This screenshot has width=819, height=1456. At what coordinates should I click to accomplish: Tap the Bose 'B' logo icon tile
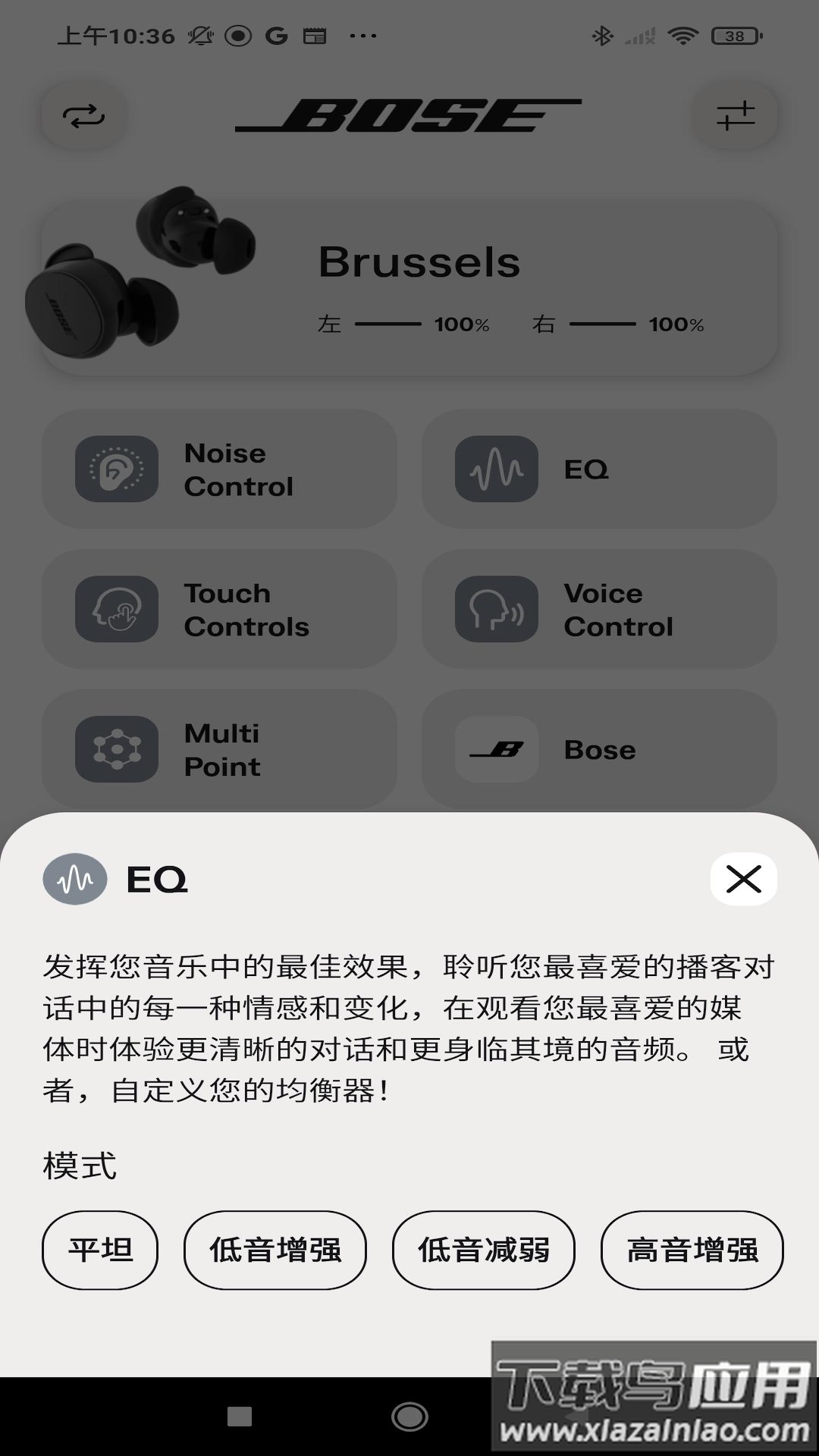point(497,749)
